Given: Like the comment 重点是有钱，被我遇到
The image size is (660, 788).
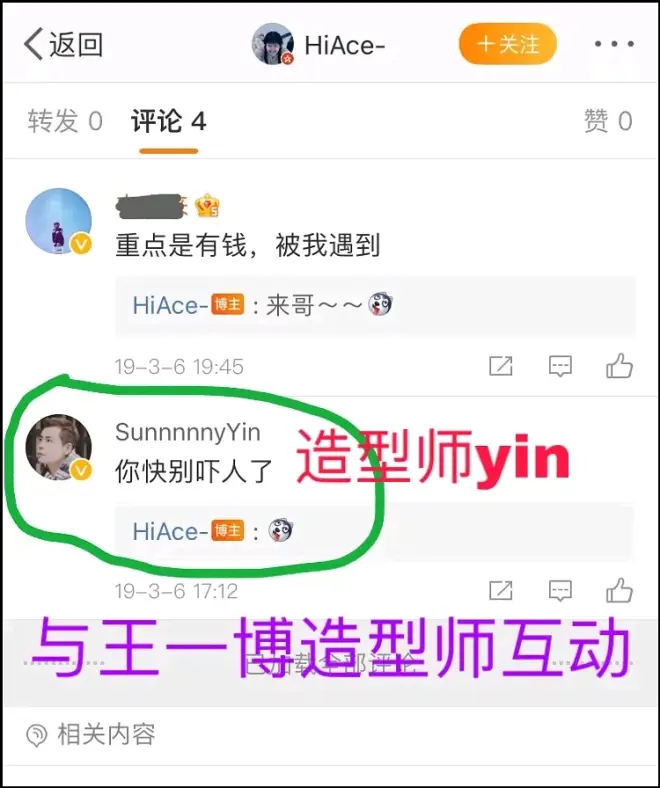Looking at the screenshot, I should click(619, 366).
